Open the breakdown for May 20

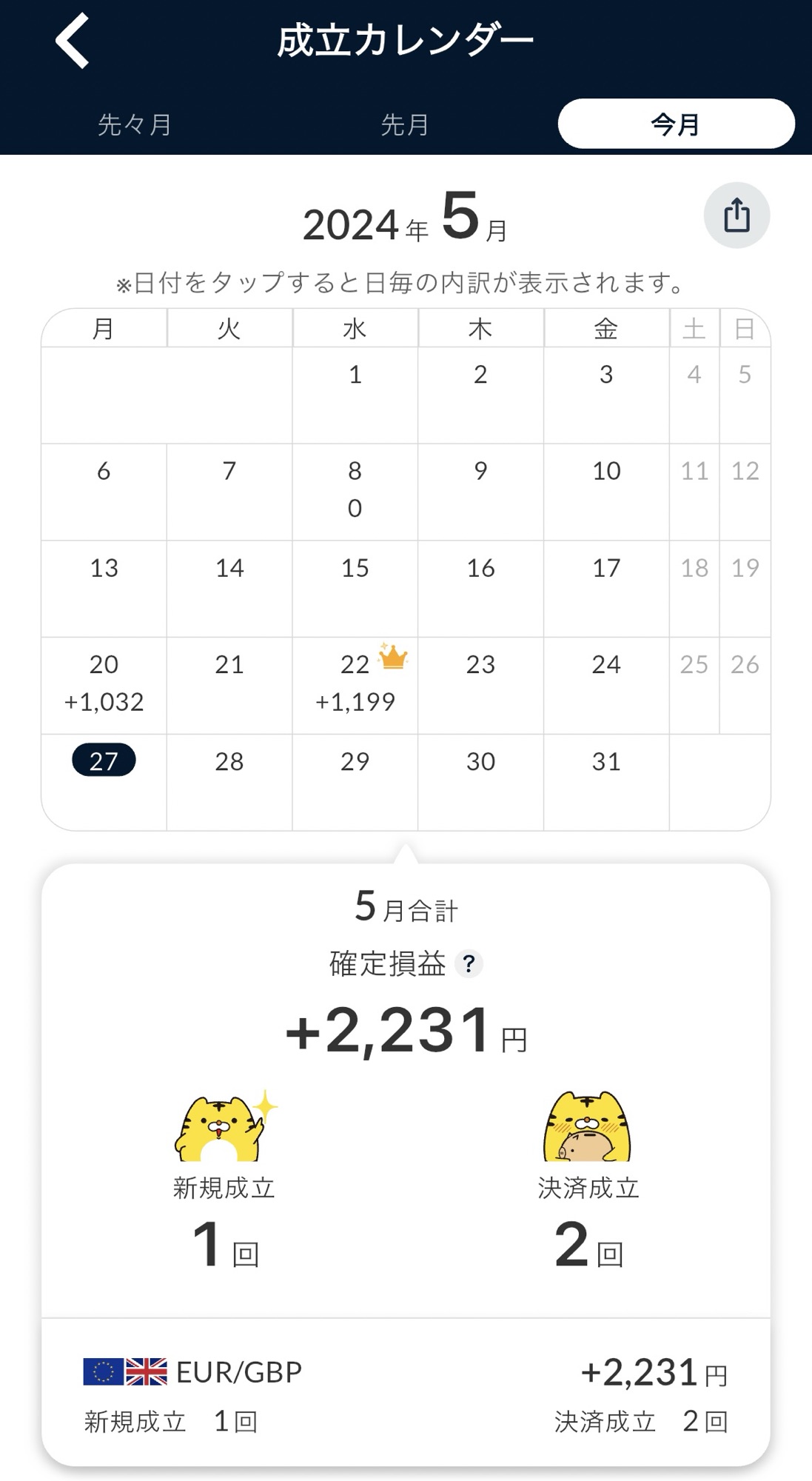coord(104,683)
